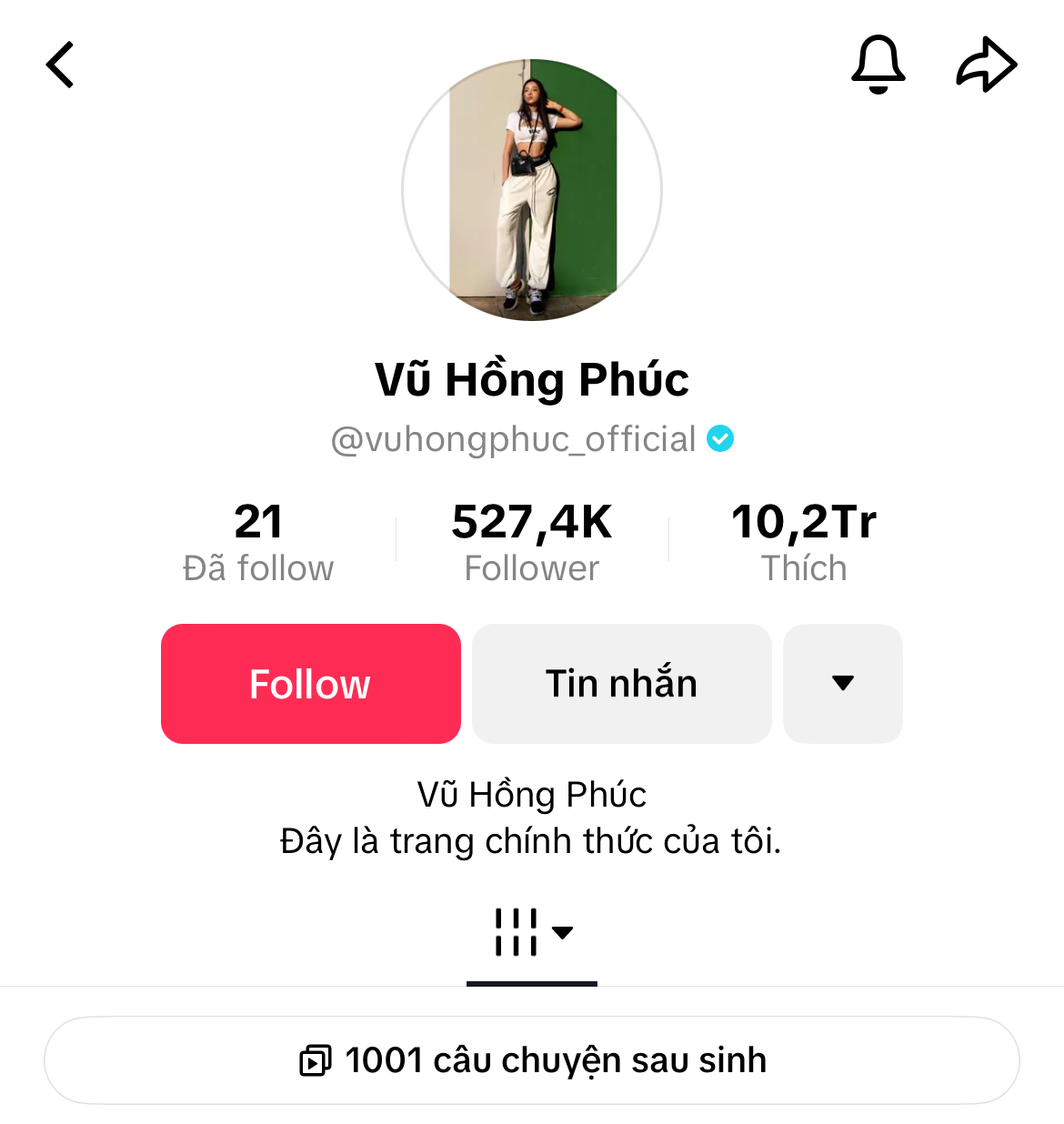
Task: Share this profile using the share icon
Action: pyautogui.click(x=986, y=64)
